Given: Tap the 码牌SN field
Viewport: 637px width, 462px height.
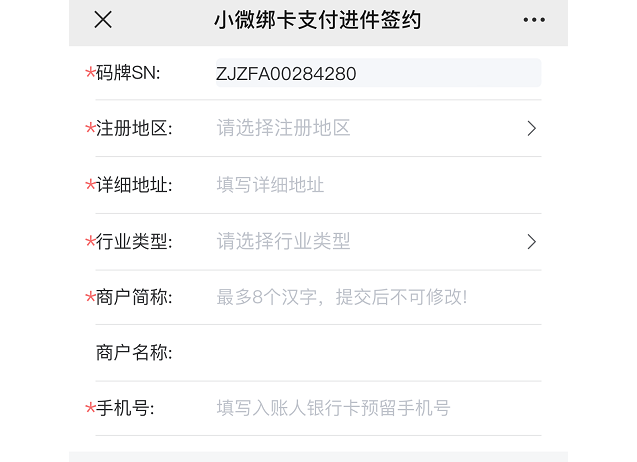Looking at the screenshot, I should tap(378, 73).
